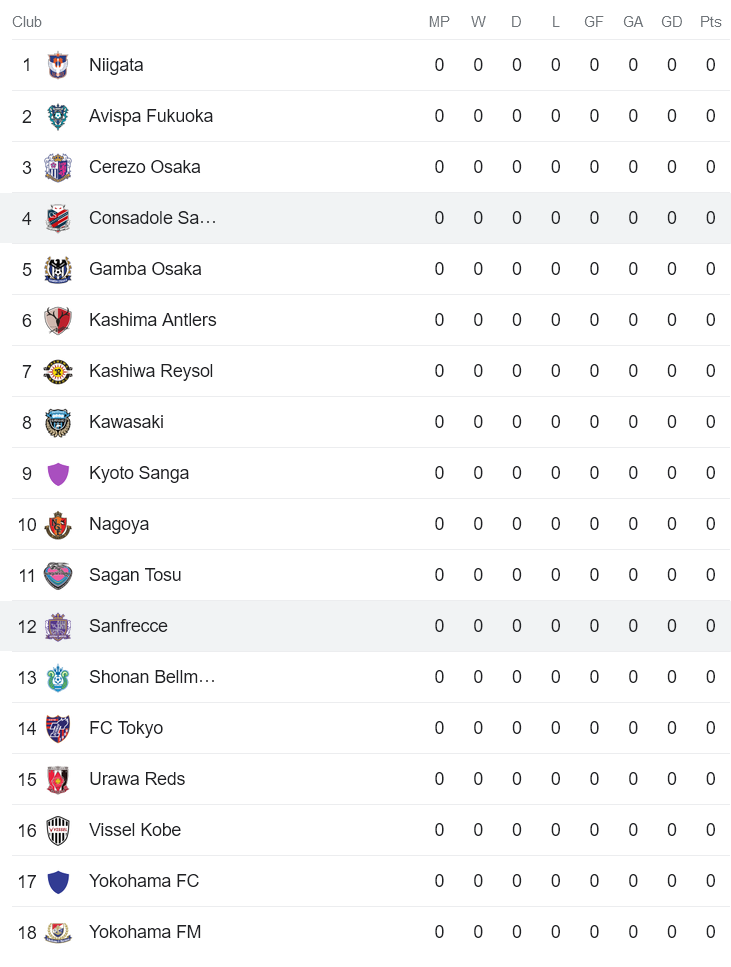Screen dimensions: 731x967
Task: Sort the table by Pts column
Action: [x=710, y=21]
